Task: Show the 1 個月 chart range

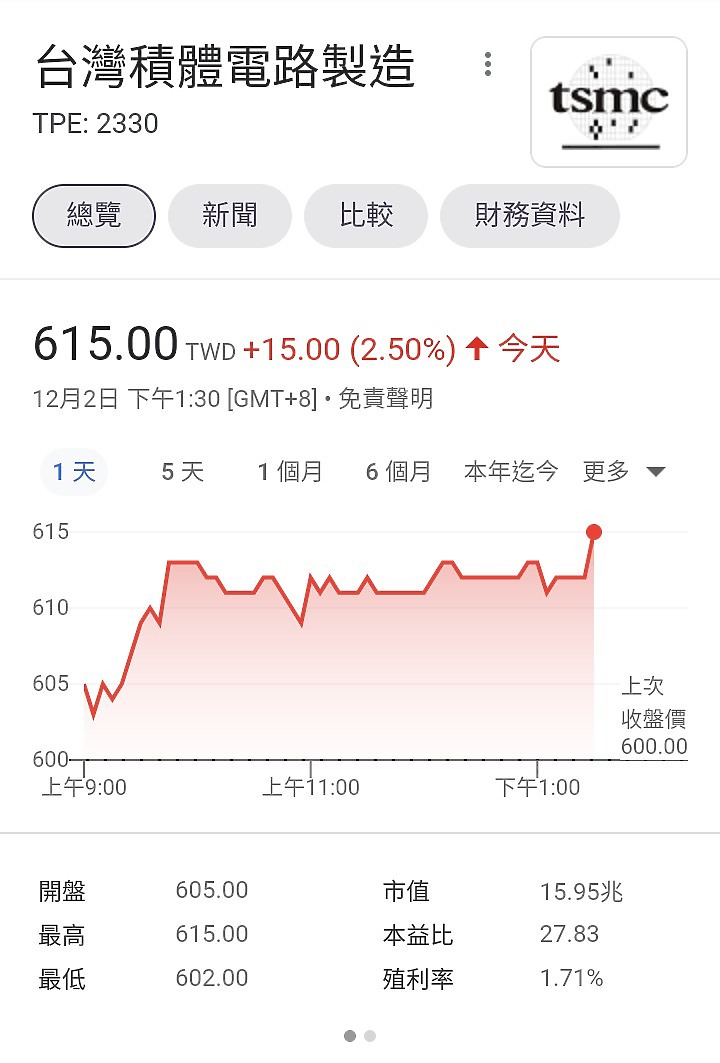Action: point(290,472)
